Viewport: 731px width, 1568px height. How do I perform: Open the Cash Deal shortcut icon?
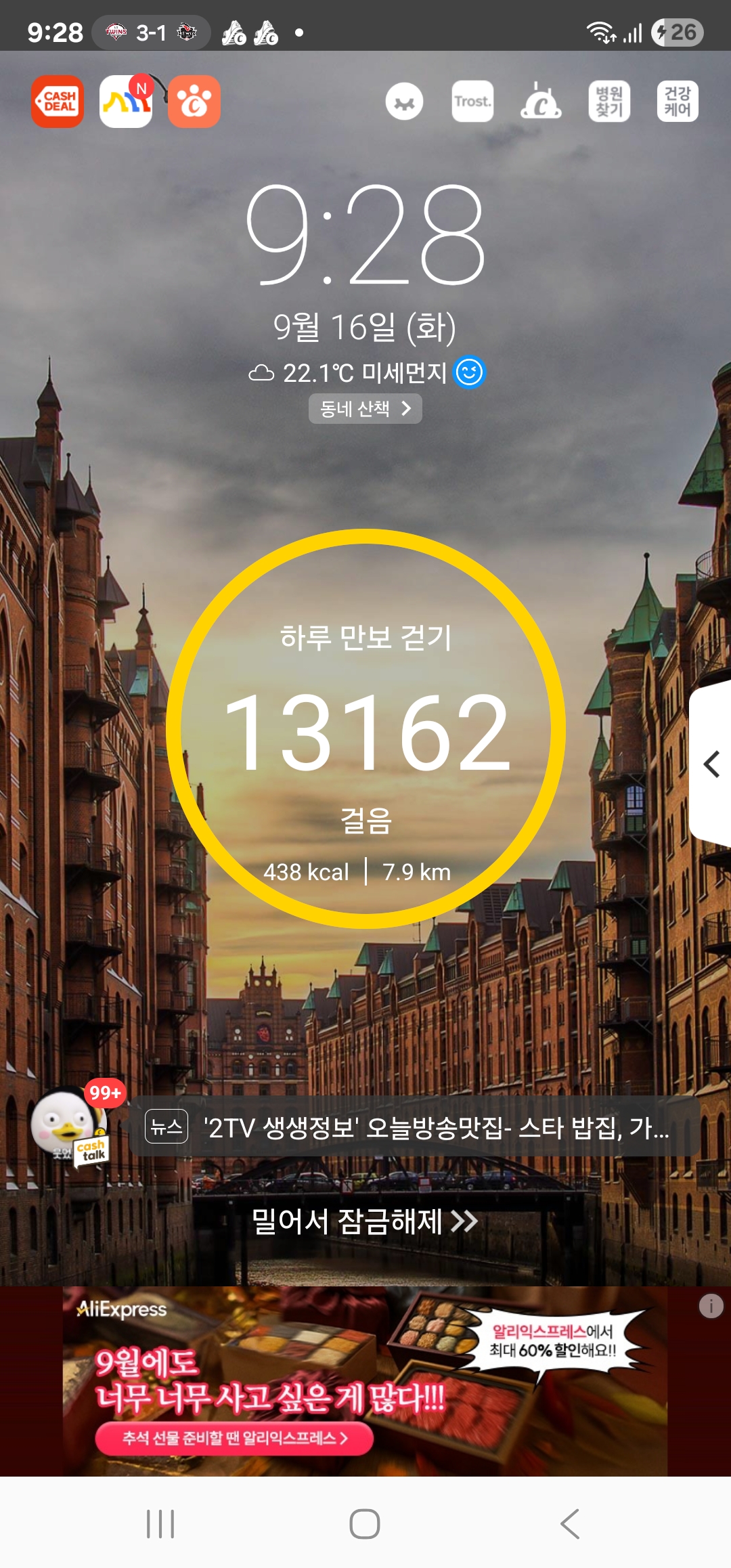[58, 102]
